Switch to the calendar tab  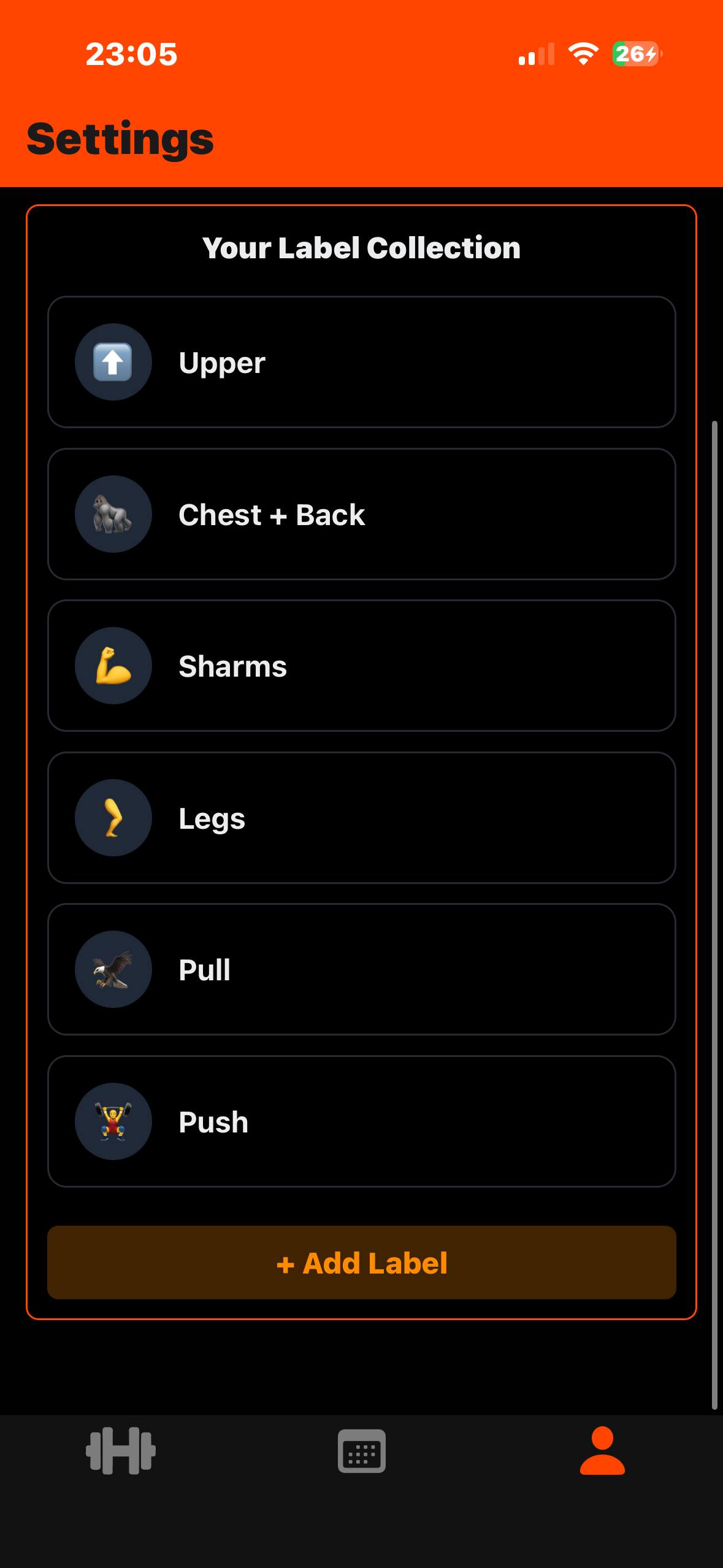click(x=361, y=1451)
